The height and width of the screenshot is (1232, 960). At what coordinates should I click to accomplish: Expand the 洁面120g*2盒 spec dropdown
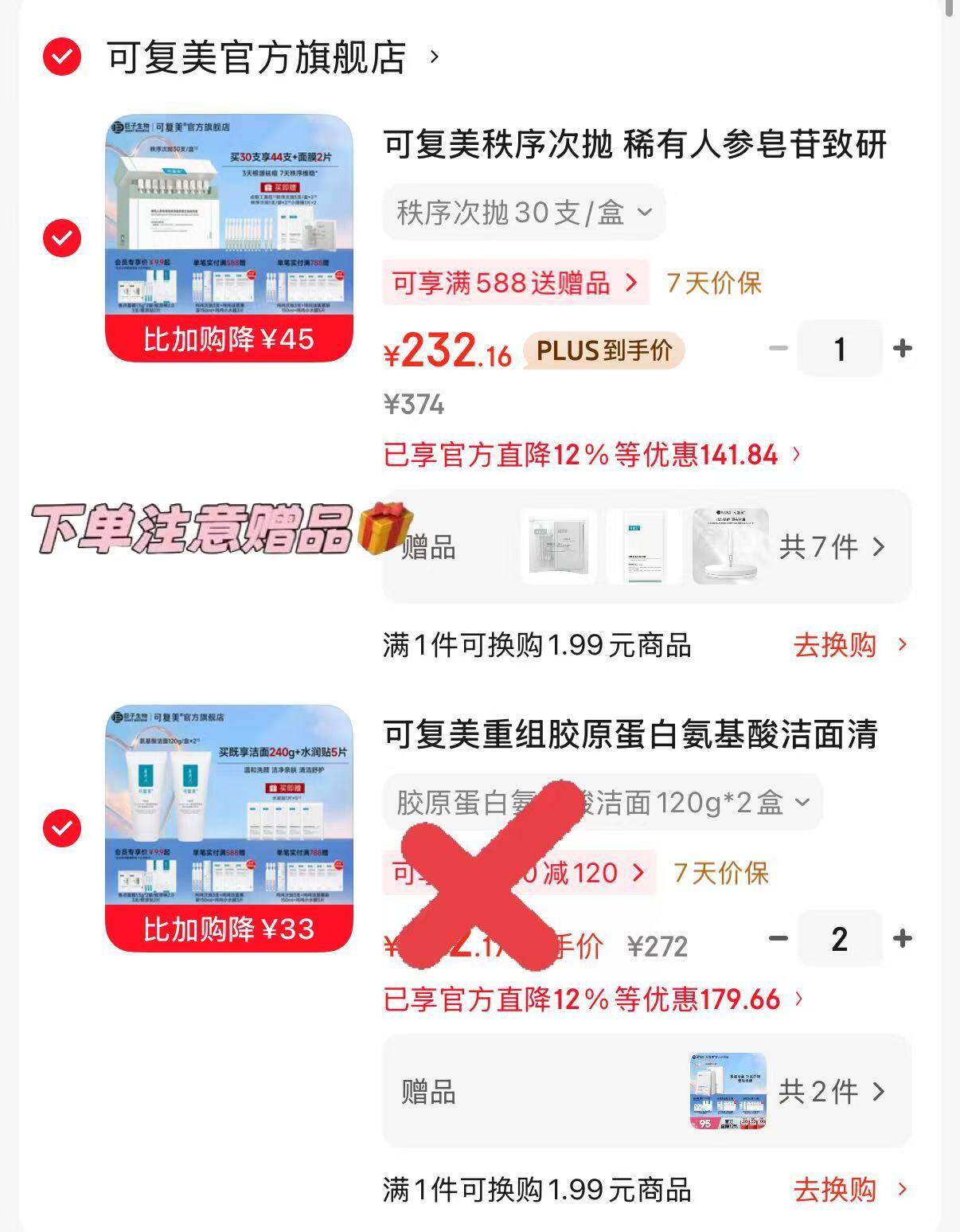click(x=602, y=803)
